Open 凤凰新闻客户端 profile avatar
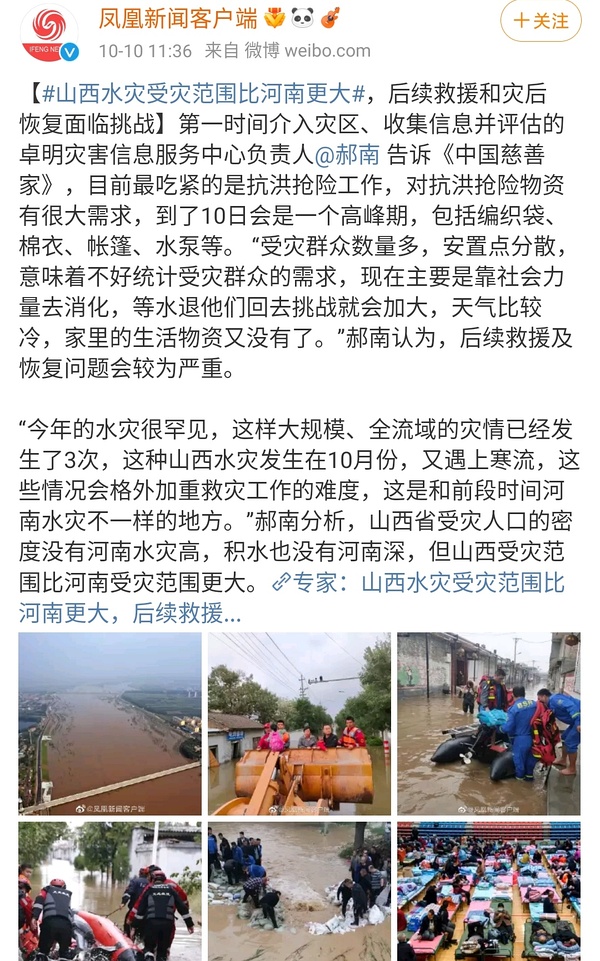This screenshot has width=600, height=961. point(50,34)
